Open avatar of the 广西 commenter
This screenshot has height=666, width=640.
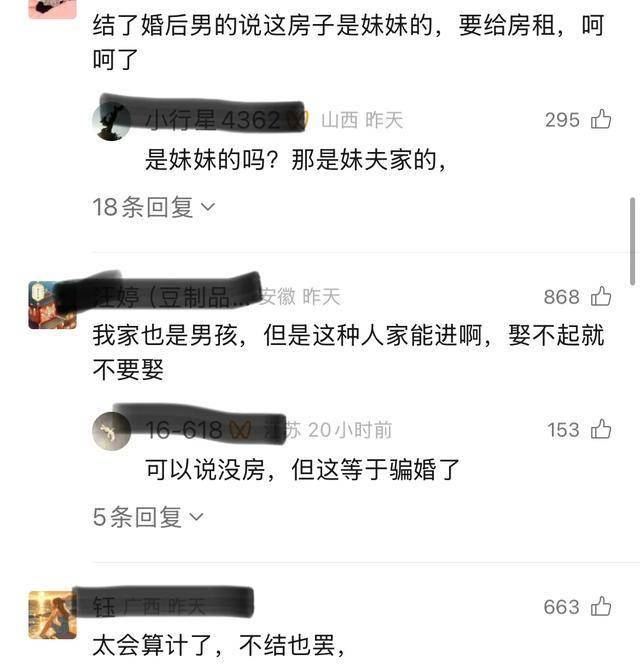[x=52, y=614]
